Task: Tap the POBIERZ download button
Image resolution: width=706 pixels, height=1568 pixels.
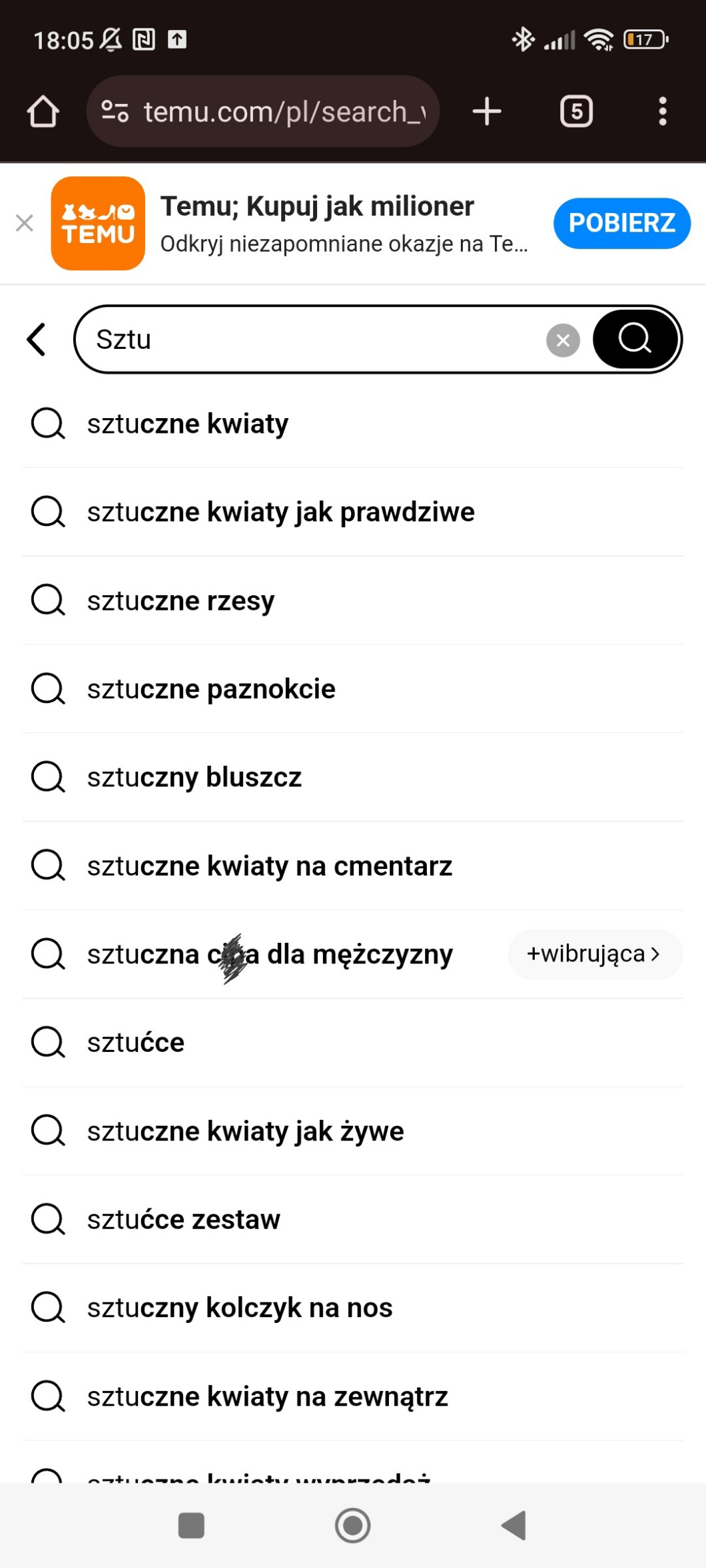Action: [621, 223]
